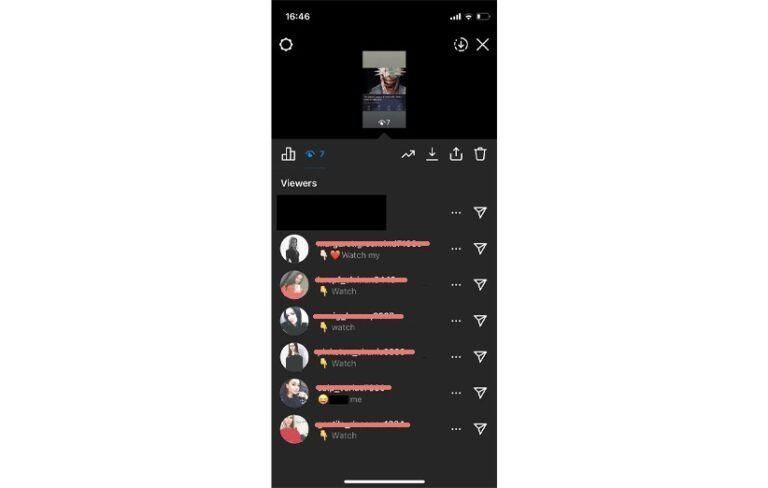Close the story viewers screen
The height and width of the screenshot is (488, 768).
(x=483, y=45)
